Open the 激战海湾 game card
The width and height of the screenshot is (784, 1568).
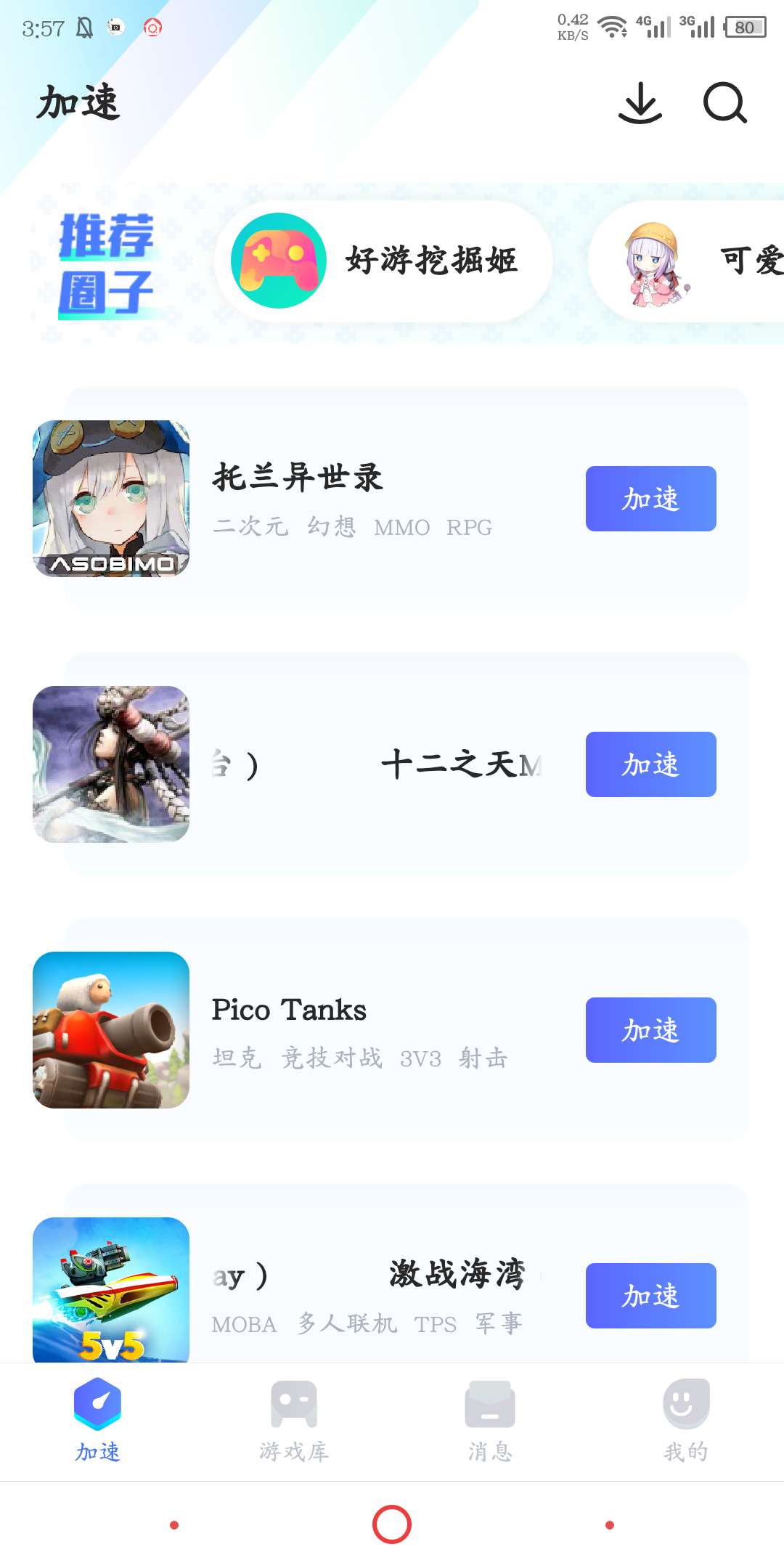(x=363, y=1296)
